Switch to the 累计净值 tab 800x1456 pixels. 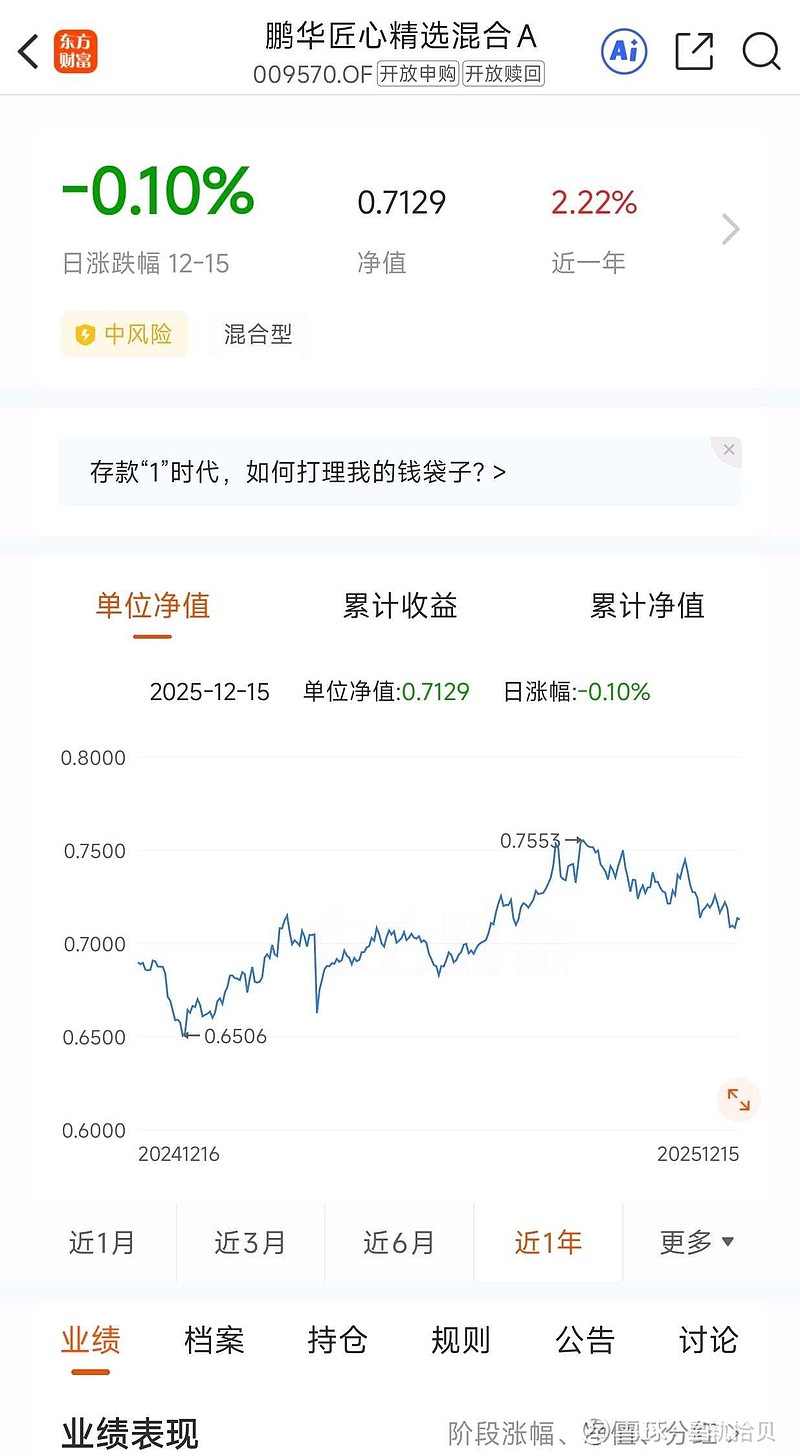[x=648, y=606]
